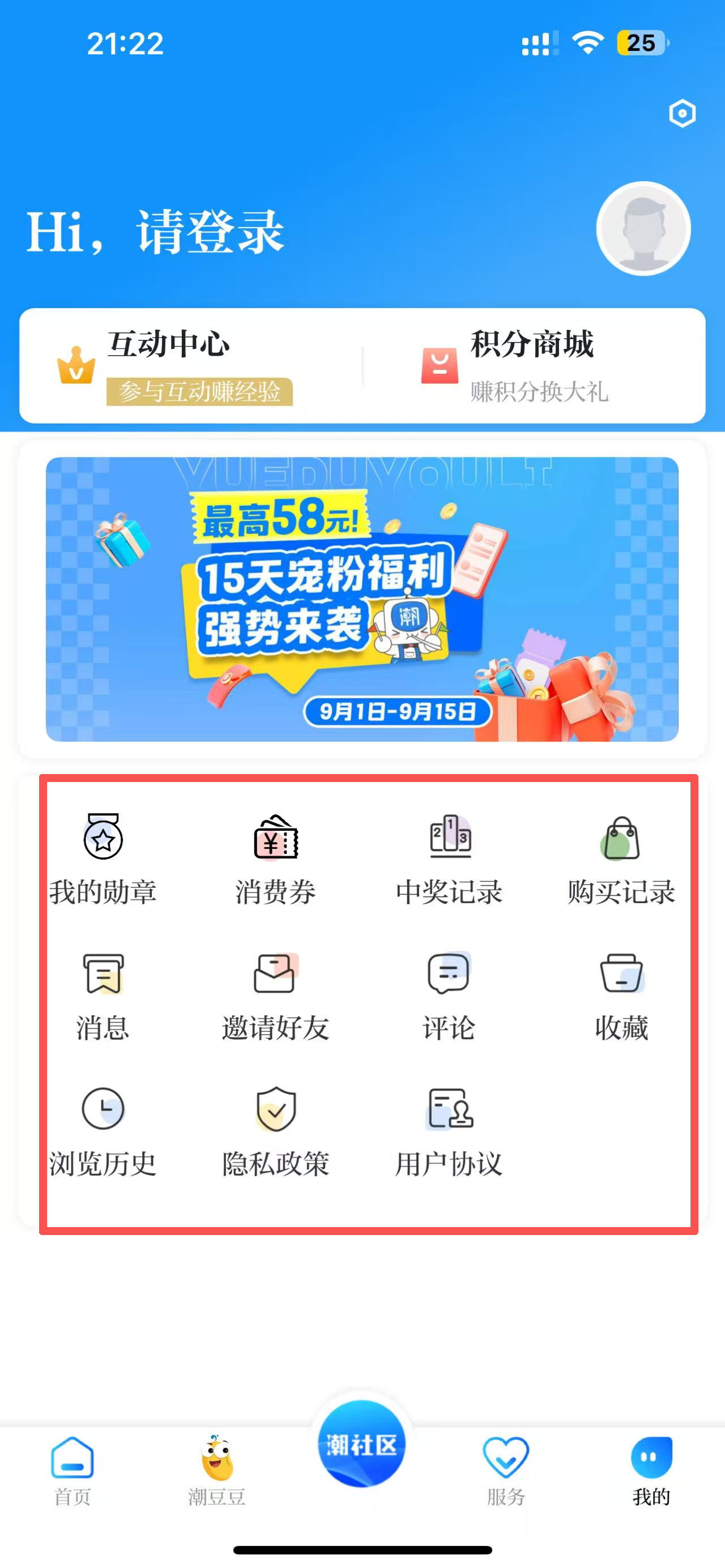The image size is (725, 1568).
Task: Select 邀请好友
Action: coord(276,995)
